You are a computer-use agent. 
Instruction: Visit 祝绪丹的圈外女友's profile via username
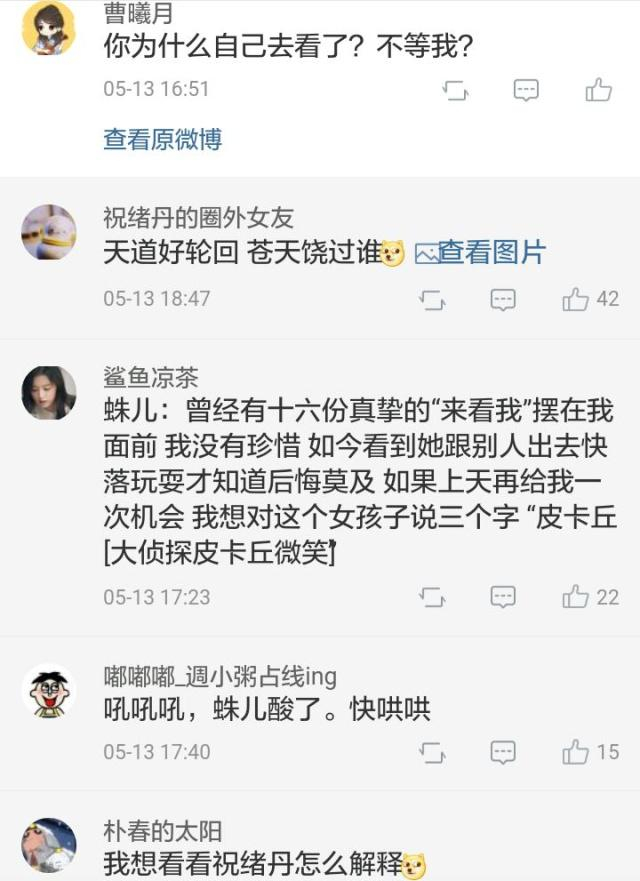[x=198, y=217]
